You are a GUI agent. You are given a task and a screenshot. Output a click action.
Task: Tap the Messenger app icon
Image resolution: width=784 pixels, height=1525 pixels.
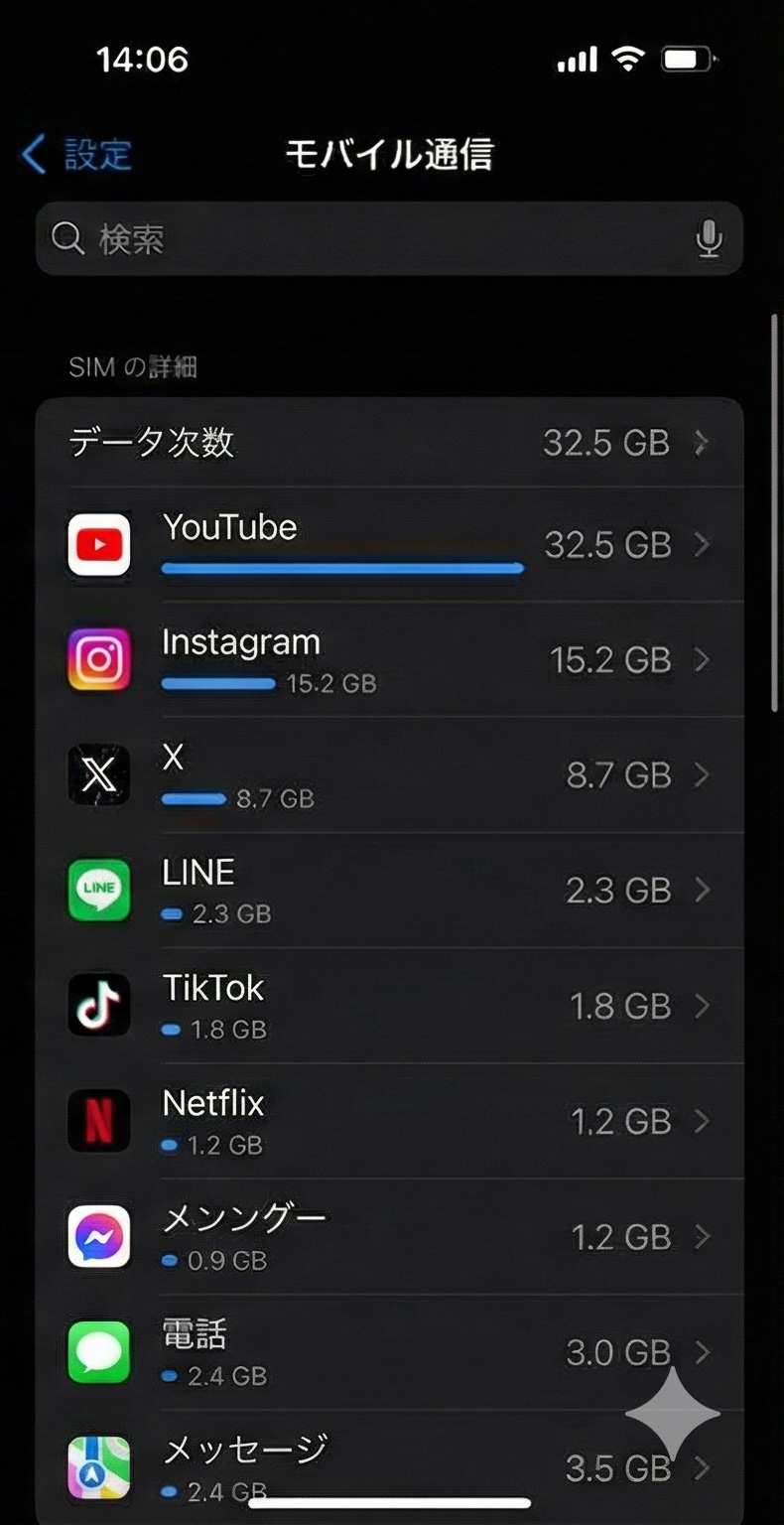click(x=98, y=1236)
